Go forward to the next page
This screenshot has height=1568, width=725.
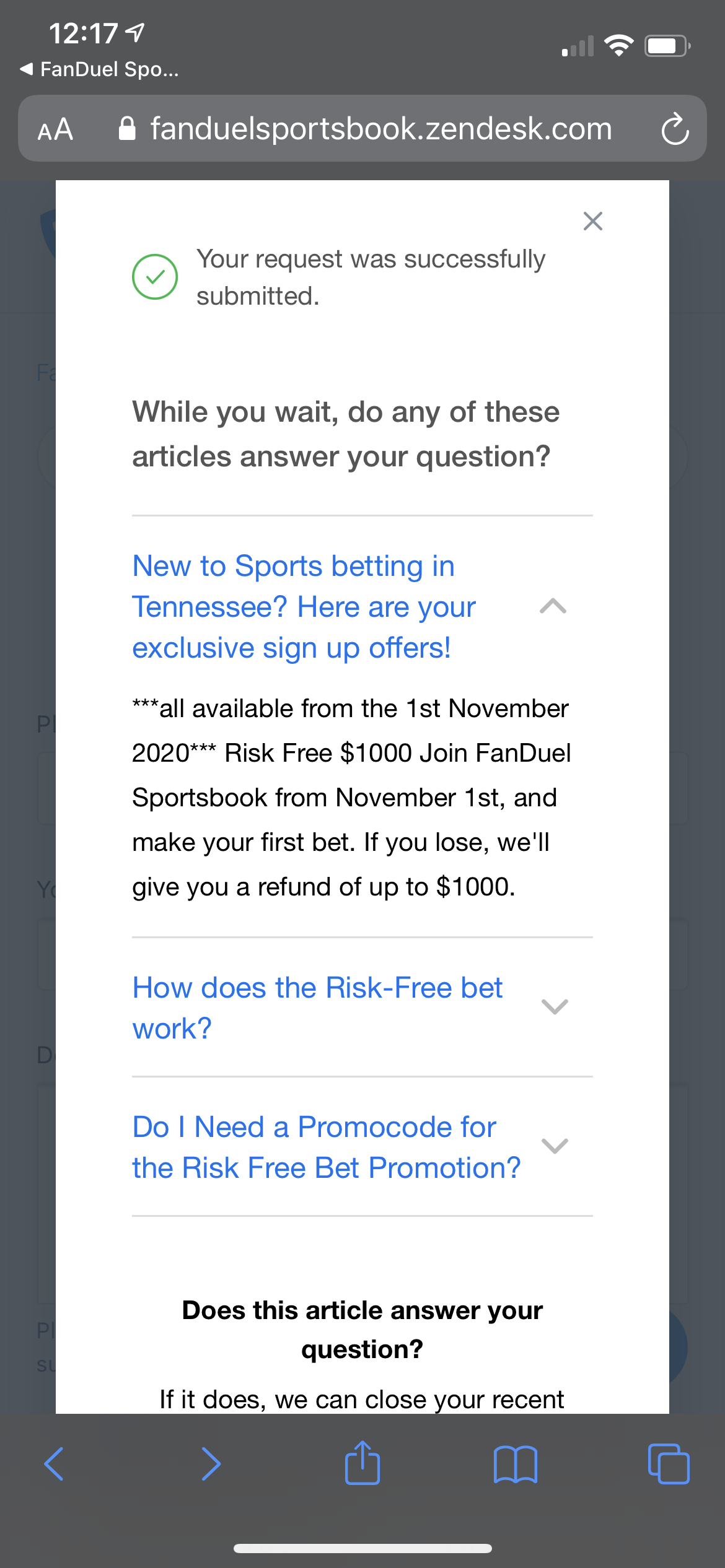pos(211,1464)
